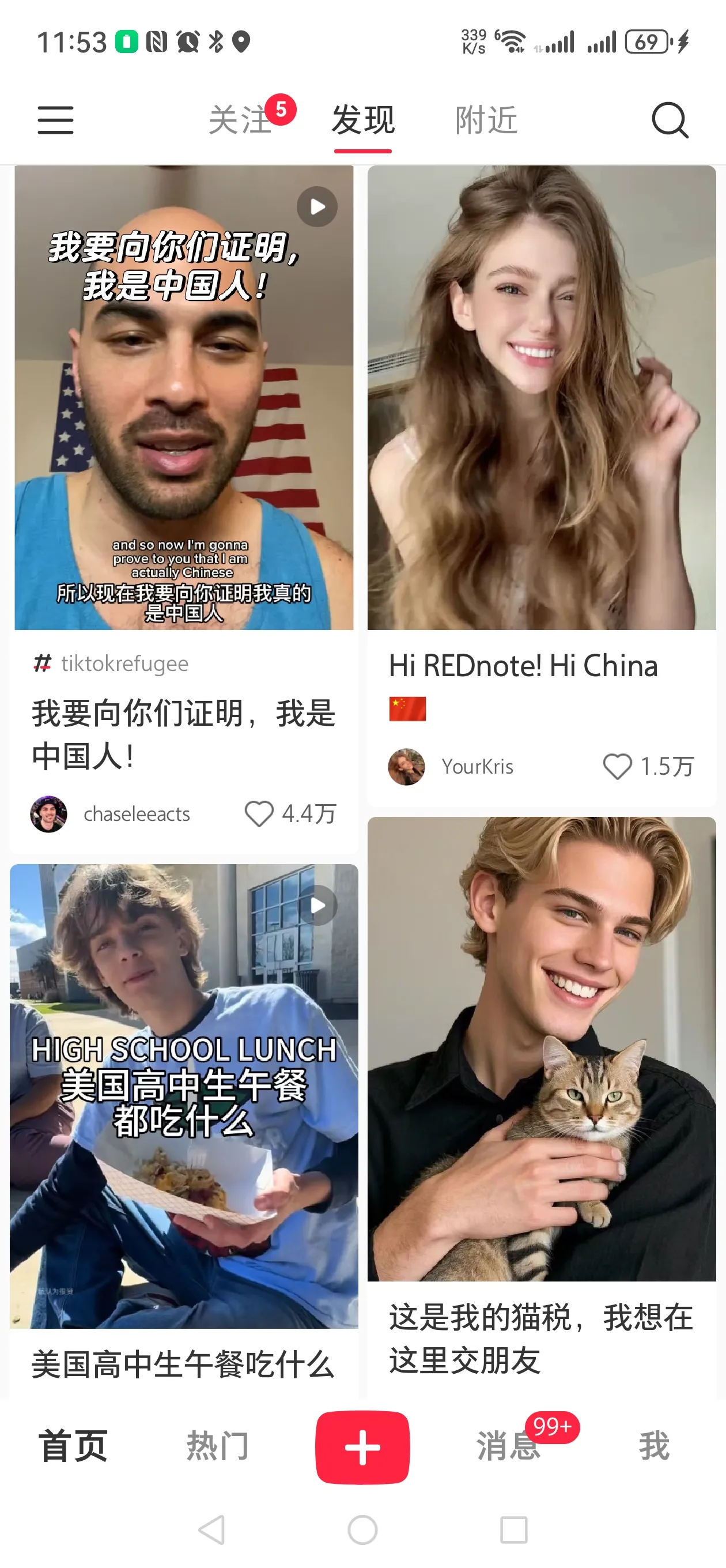Open the Hi REDnote! Hi China post

[x=541, y=397]
